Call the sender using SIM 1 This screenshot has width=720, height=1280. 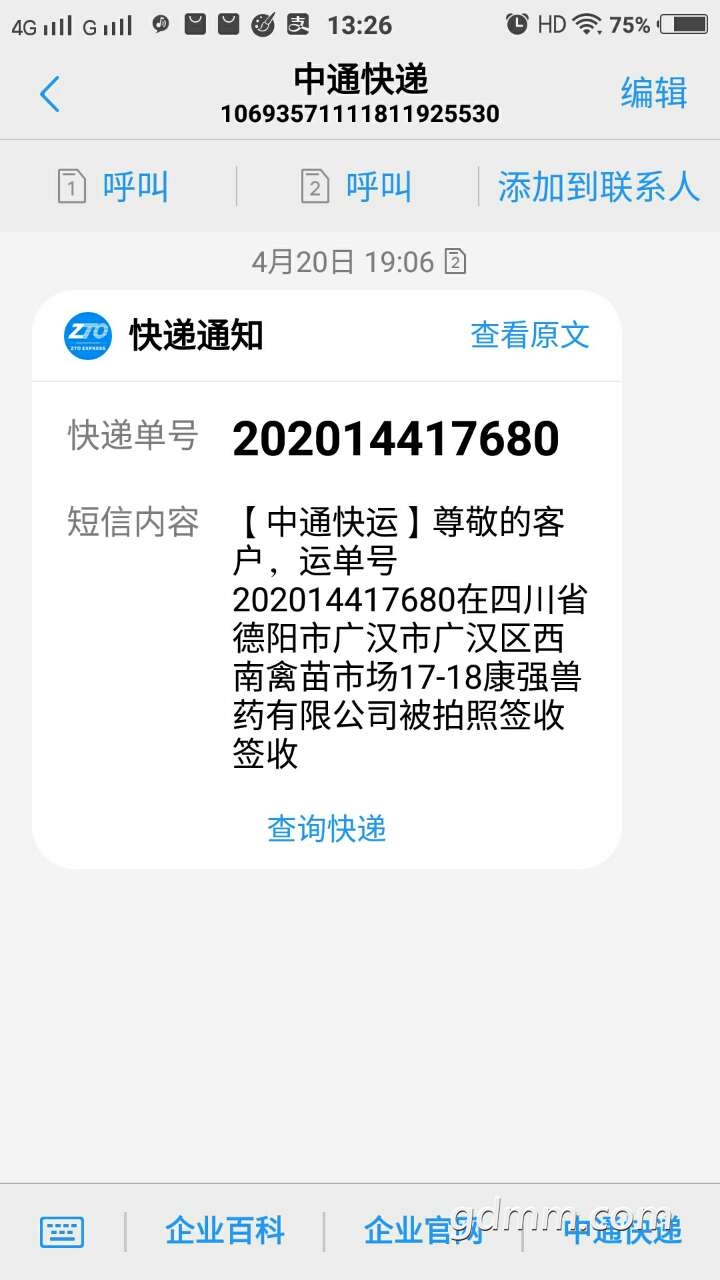[x=113, y=187]
